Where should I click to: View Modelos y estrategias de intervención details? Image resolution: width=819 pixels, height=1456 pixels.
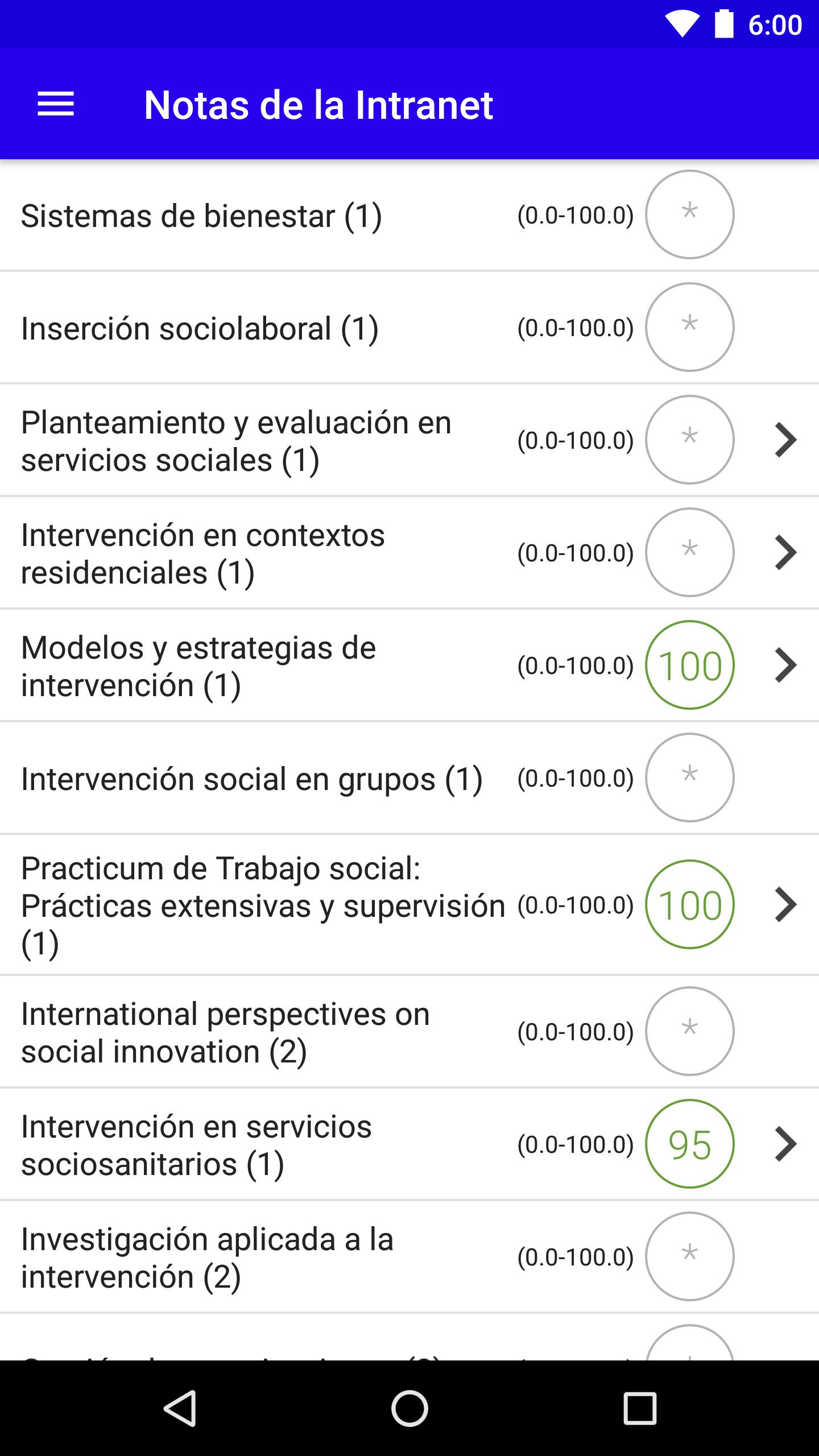(409, 665)
